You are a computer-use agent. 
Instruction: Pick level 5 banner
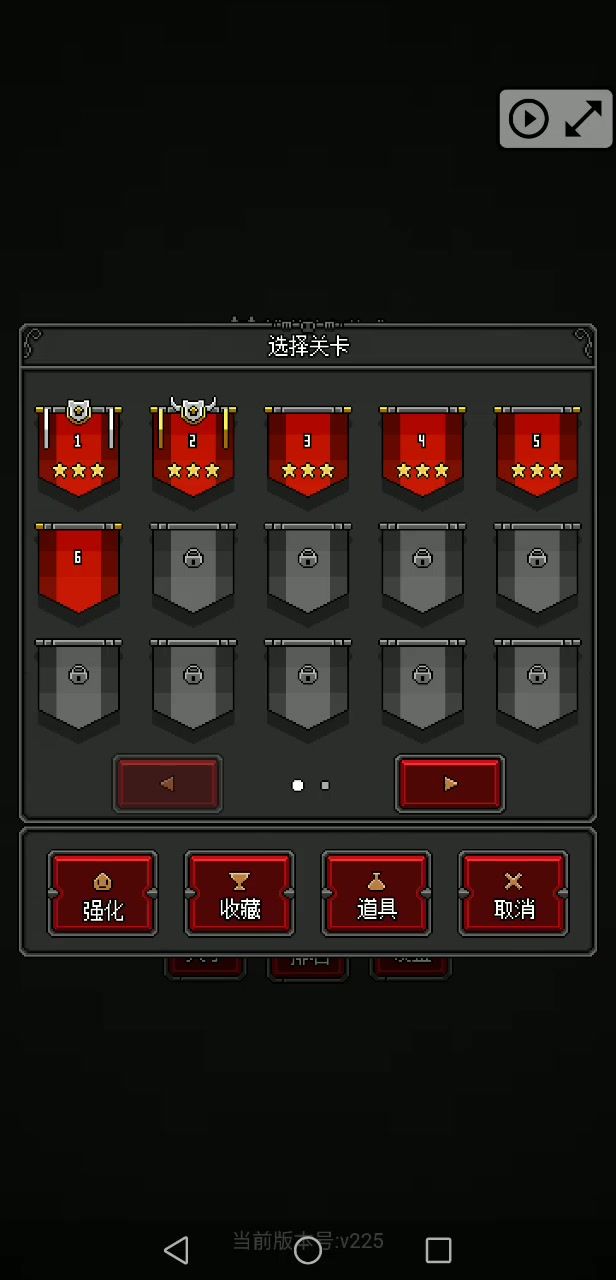pyautogui.click(x=537, y=450)
